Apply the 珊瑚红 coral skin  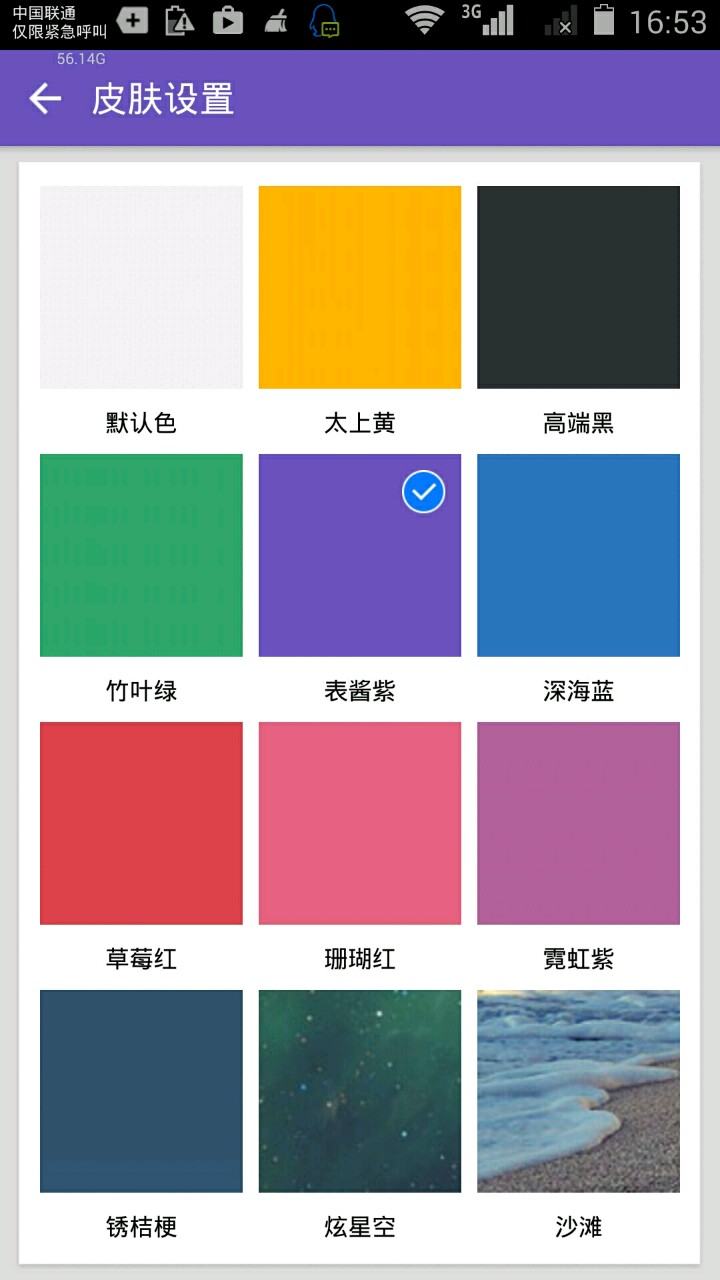[360, 823]
